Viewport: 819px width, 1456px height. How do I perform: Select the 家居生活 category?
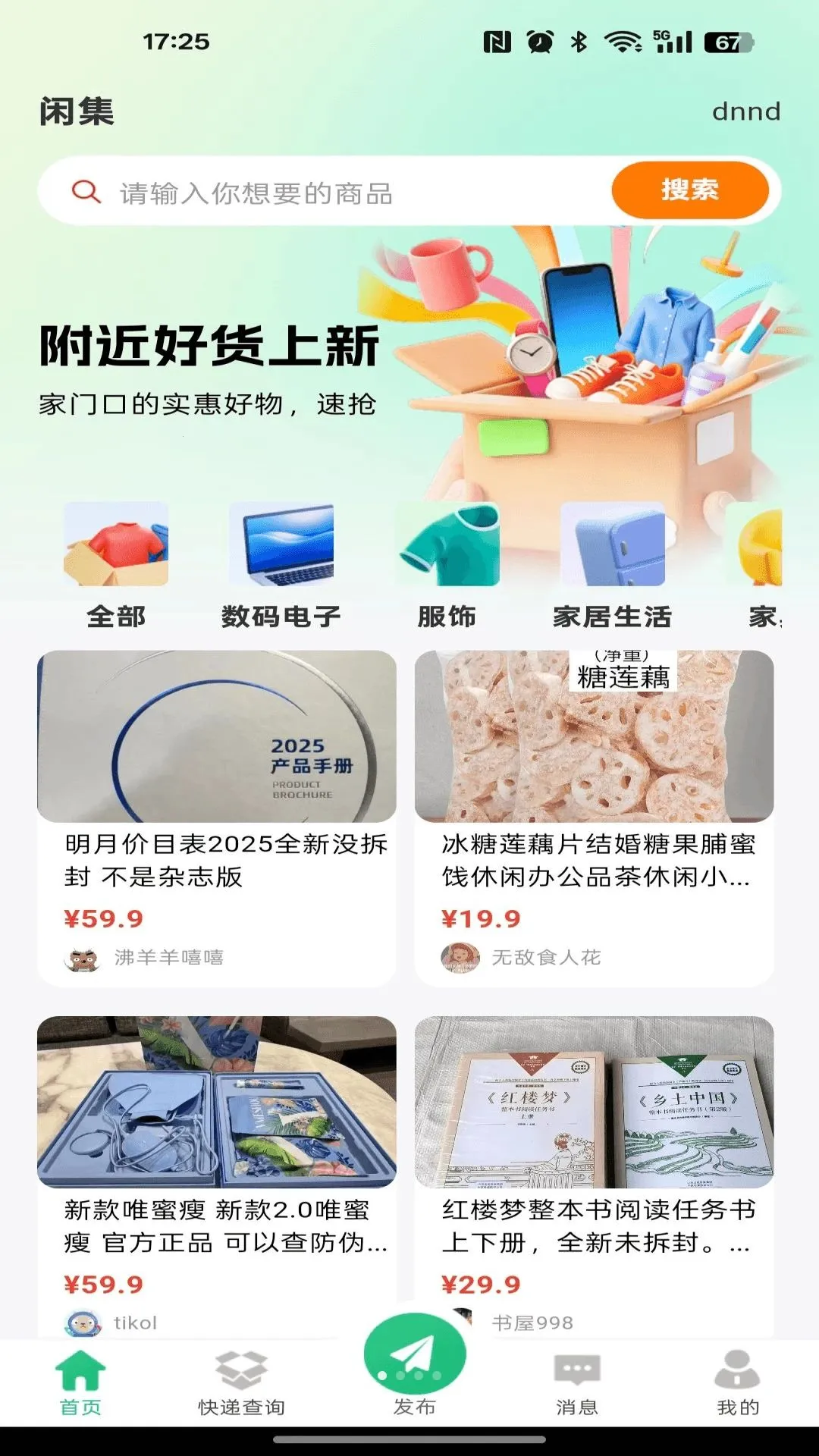point(612,566)
